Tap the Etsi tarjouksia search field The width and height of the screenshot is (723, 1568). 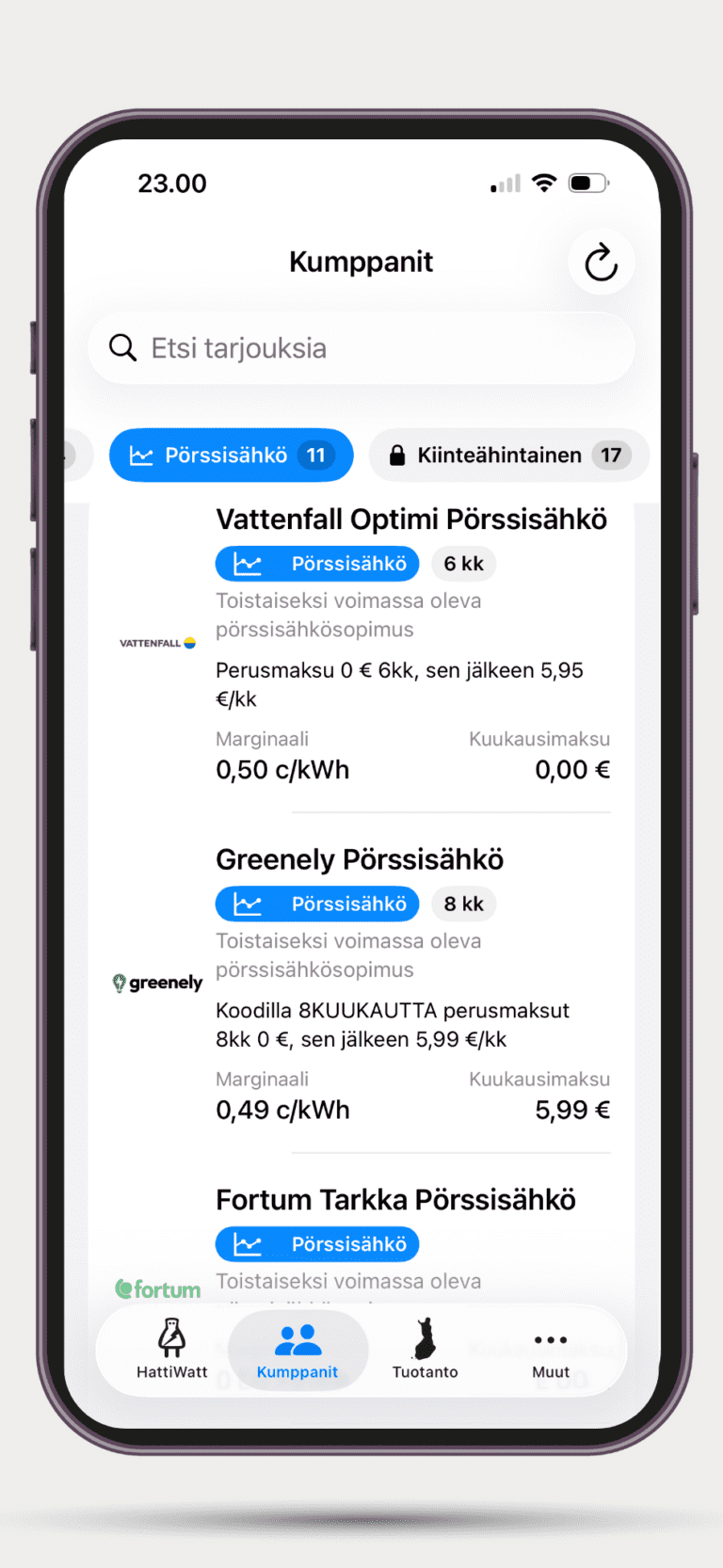click(x=282, y=347)
